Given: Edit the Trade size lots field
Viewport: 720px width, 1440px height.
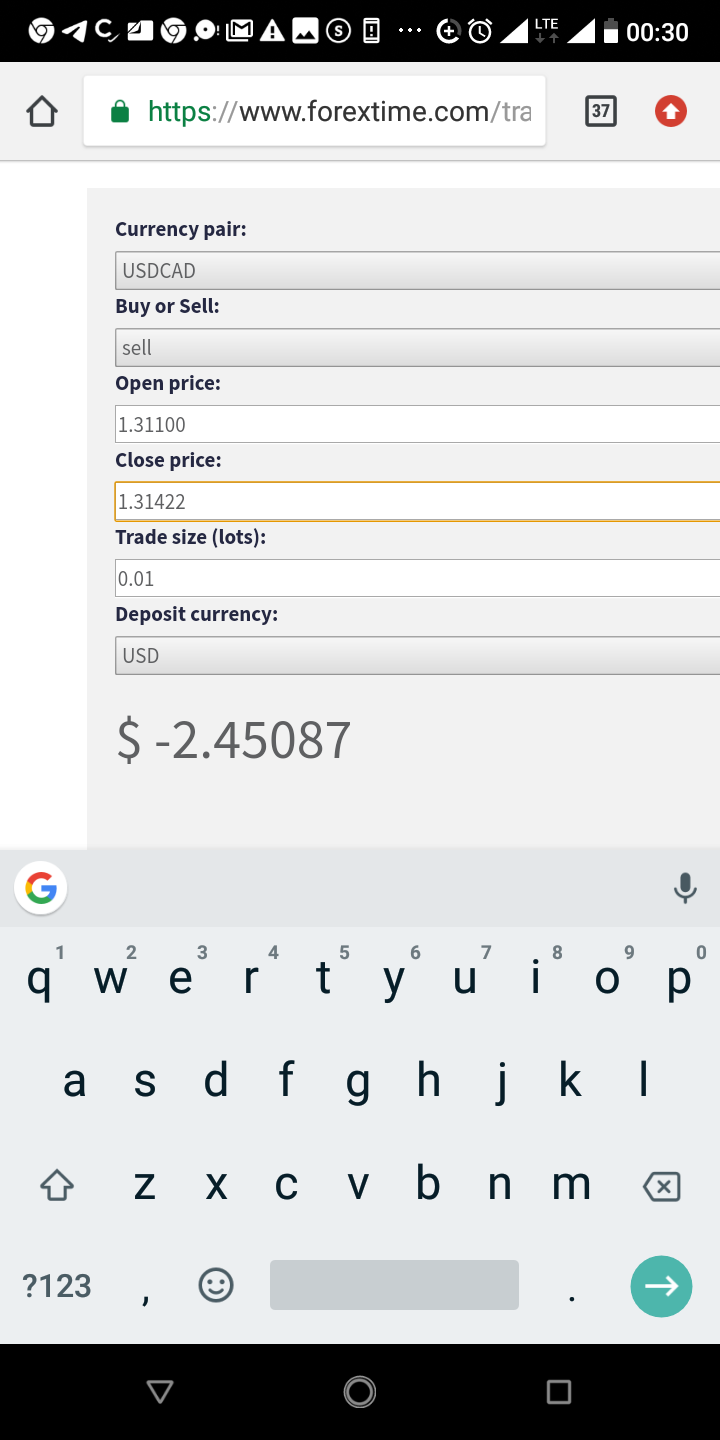Looking at the screenshot, I should click(x=418, y=578).
